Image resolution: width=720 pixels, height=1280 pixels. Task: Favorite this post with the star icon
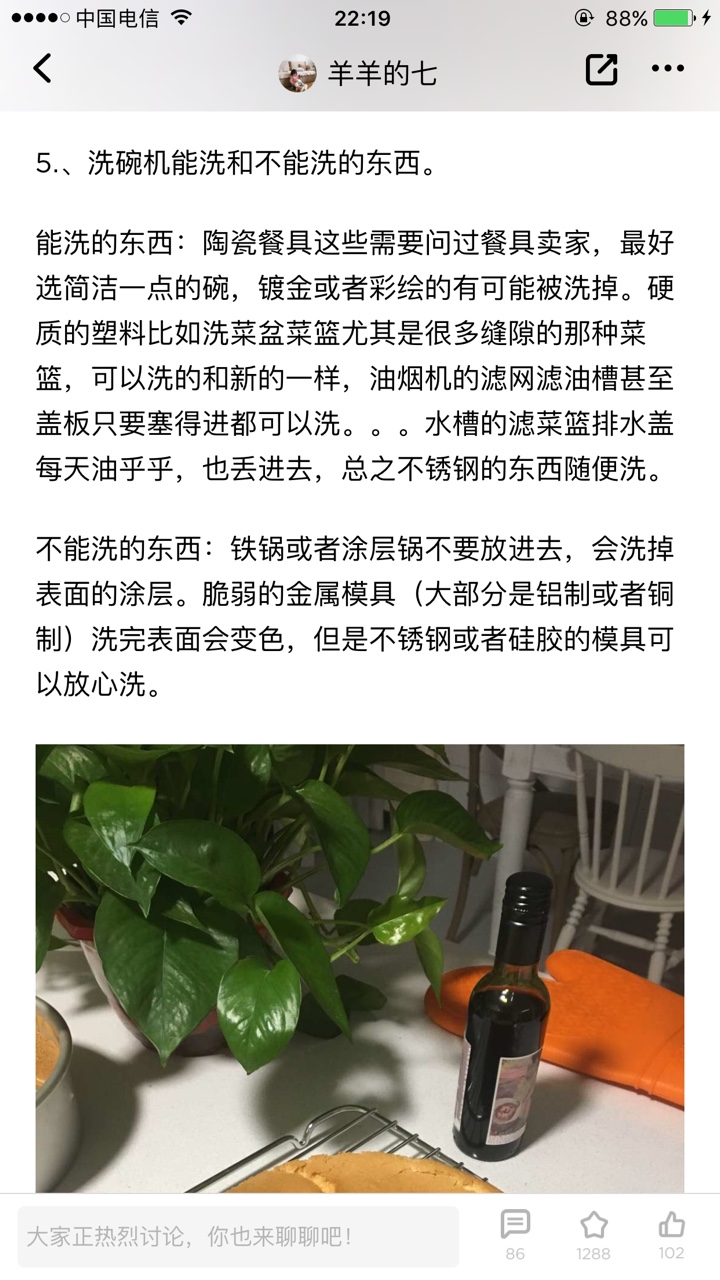click(x=593, y=1235)
